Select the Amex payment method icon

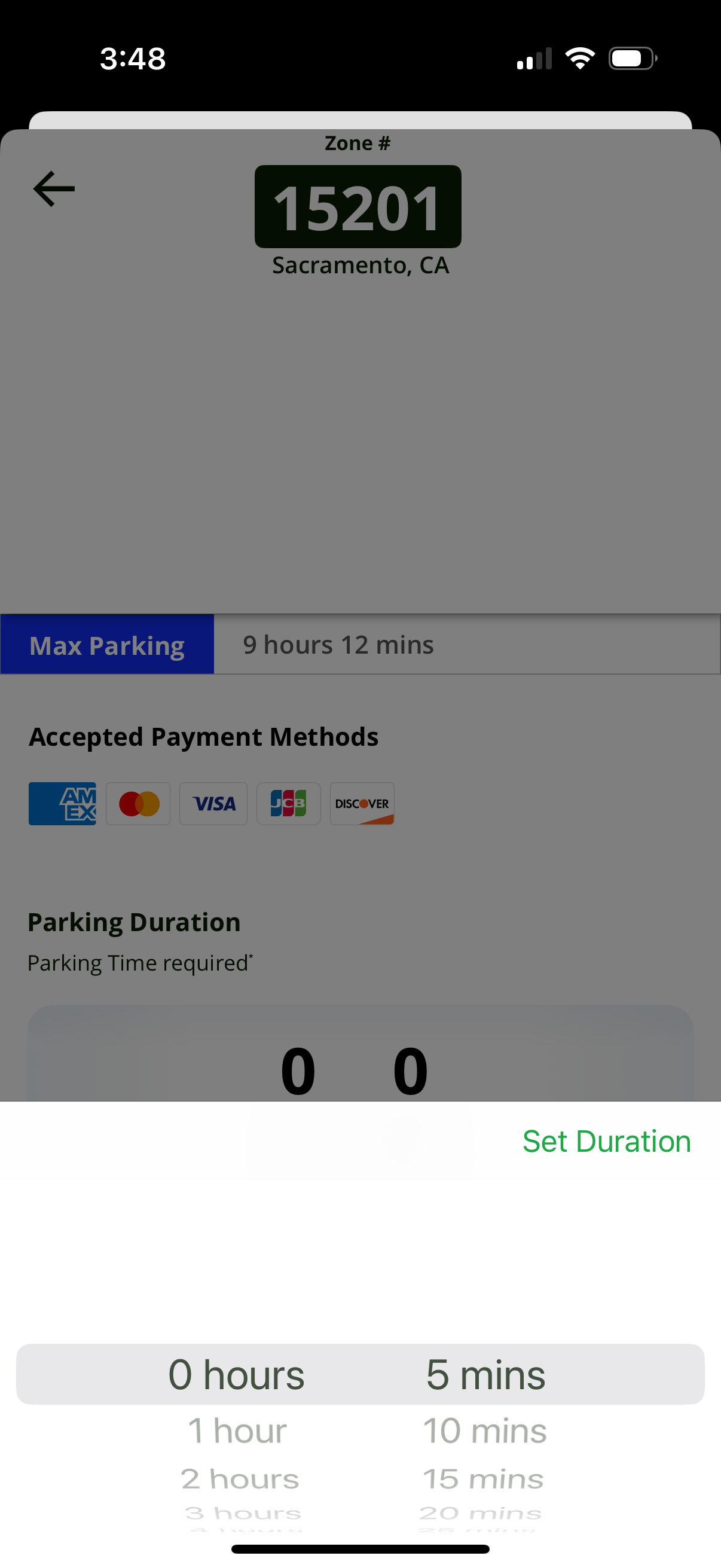(62, 804)
